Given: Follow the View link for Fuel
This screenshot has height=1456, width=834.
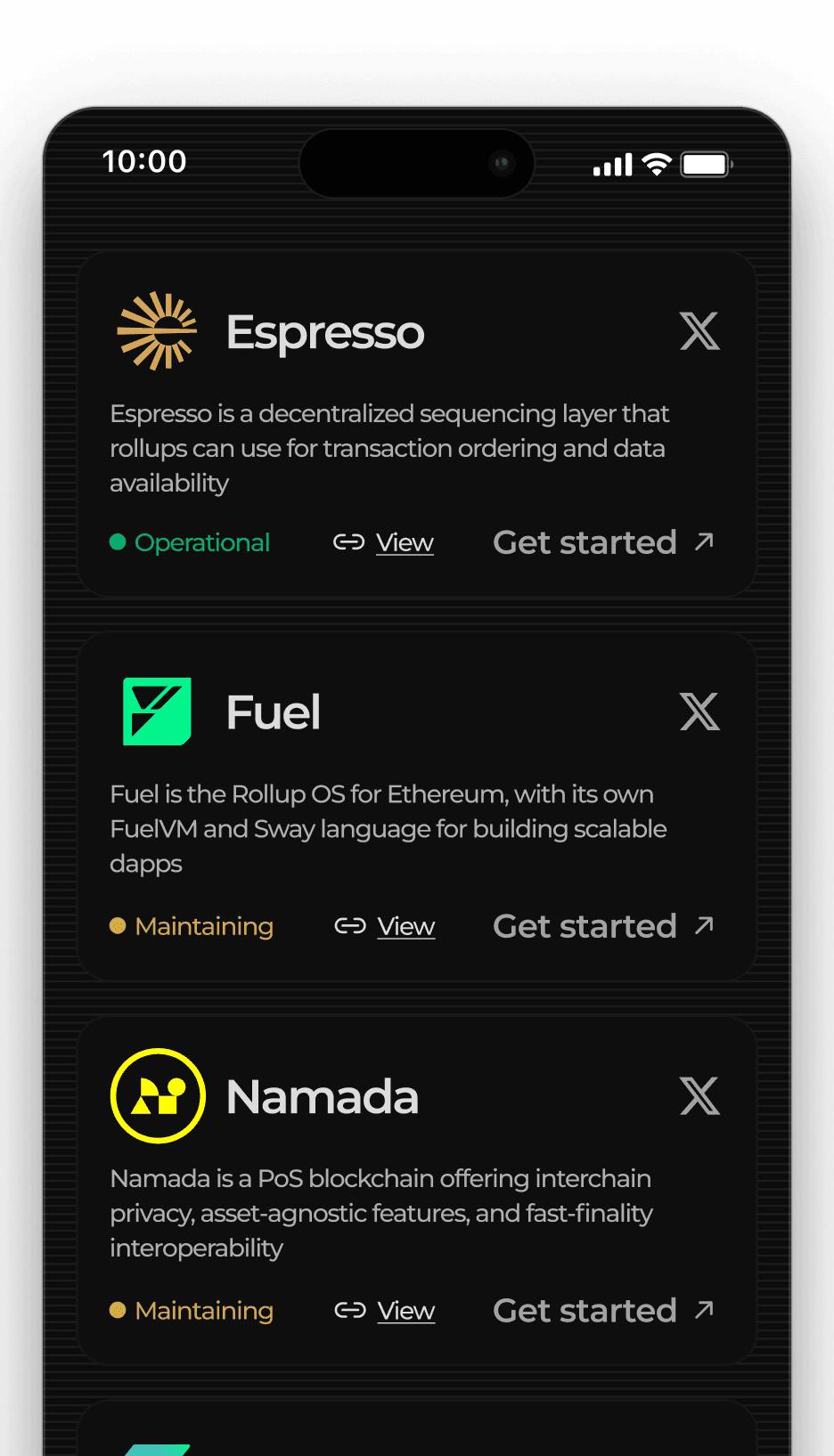Looking at the screenshot, I should [x=405, y=926].
